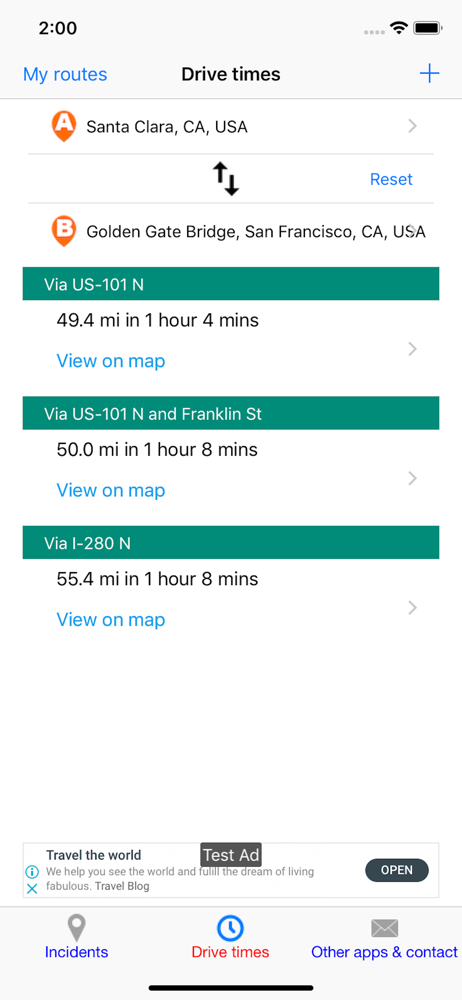The height and width of the screenshot is (1000, 462).
Task: Go to Other apps & contact tab
Action: (384, 937)
